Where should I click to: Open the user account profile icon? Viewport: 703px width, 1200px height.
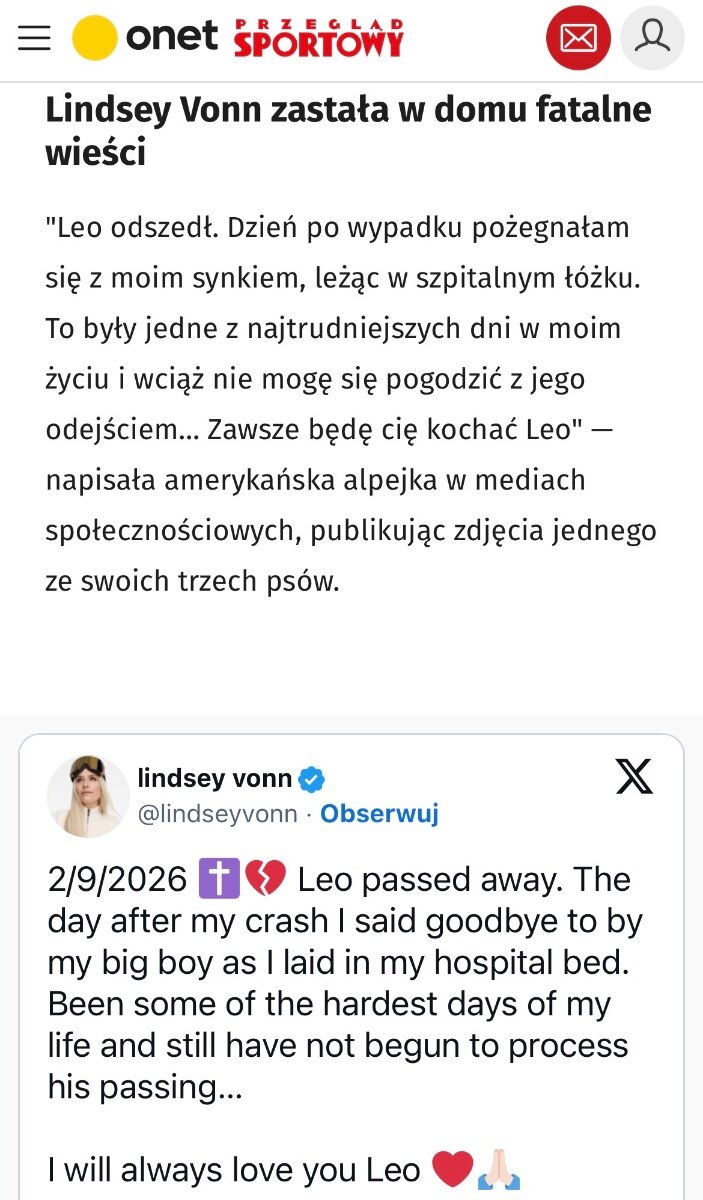(x=652, y=38)
